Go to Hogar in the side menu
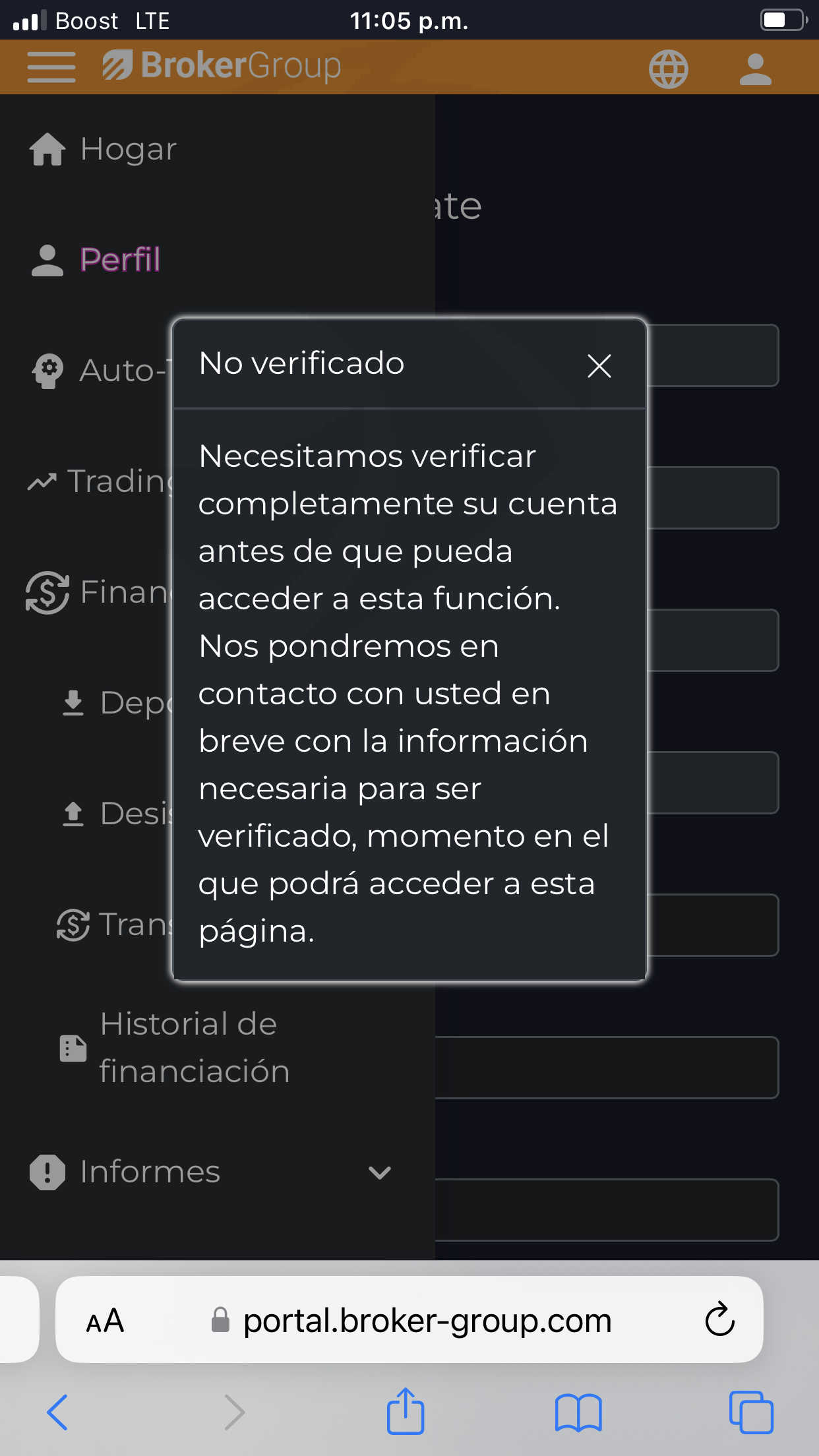The height and width of the screenshot is (1456, 819). [104, 149]
